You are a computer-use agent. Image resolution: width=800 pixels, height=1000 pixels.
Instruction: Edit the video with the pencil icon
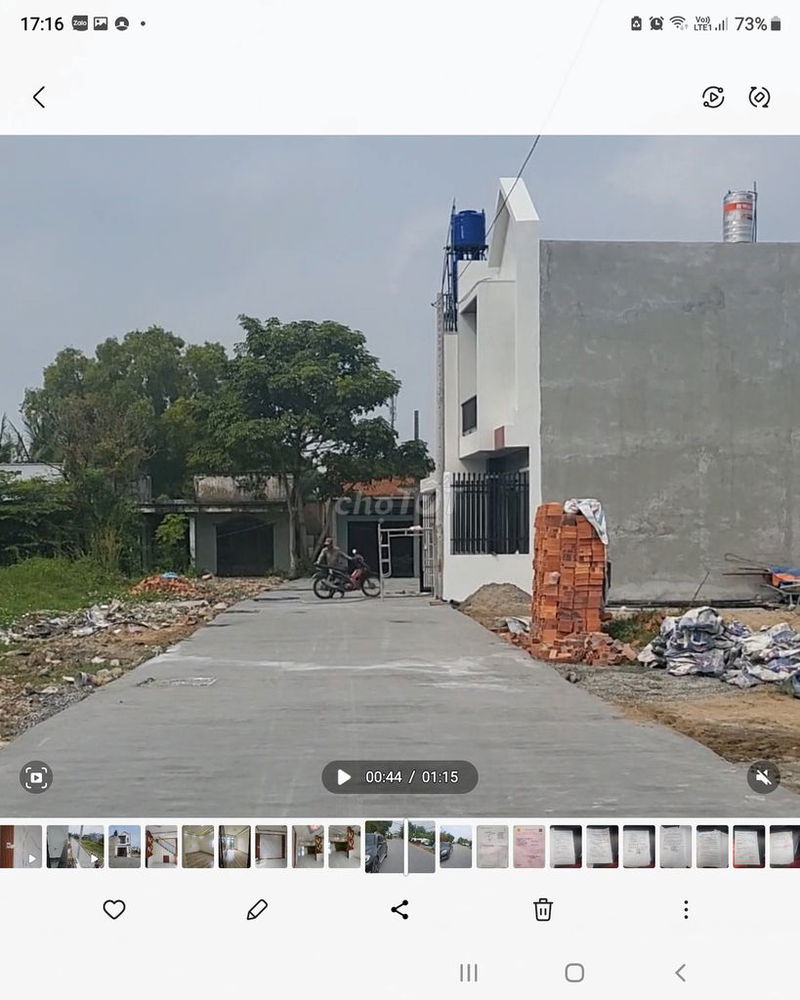[x=257, y=909]
